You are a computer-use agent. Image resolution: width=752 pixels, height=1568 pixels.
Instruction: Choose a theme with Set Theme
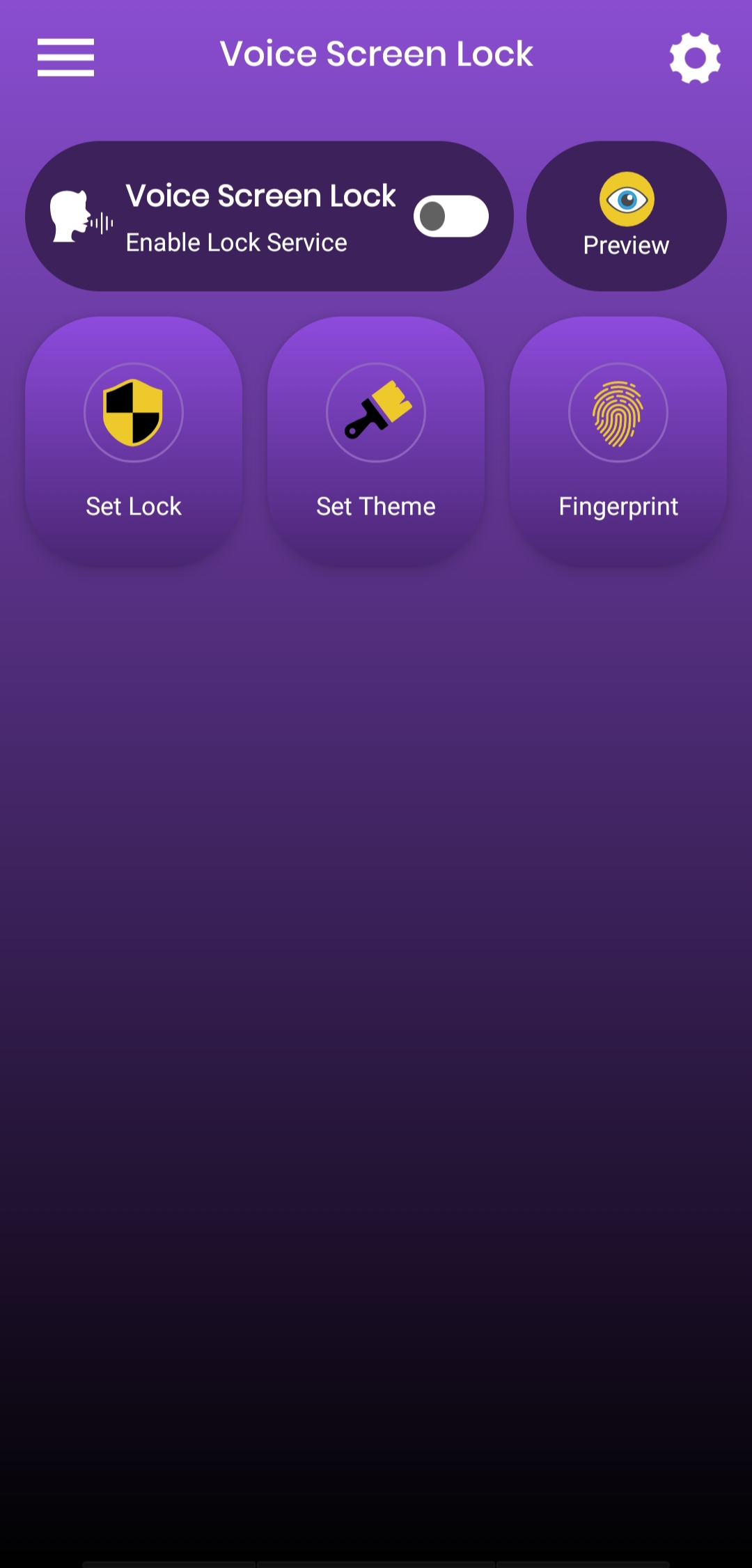(x=376, y=441)
